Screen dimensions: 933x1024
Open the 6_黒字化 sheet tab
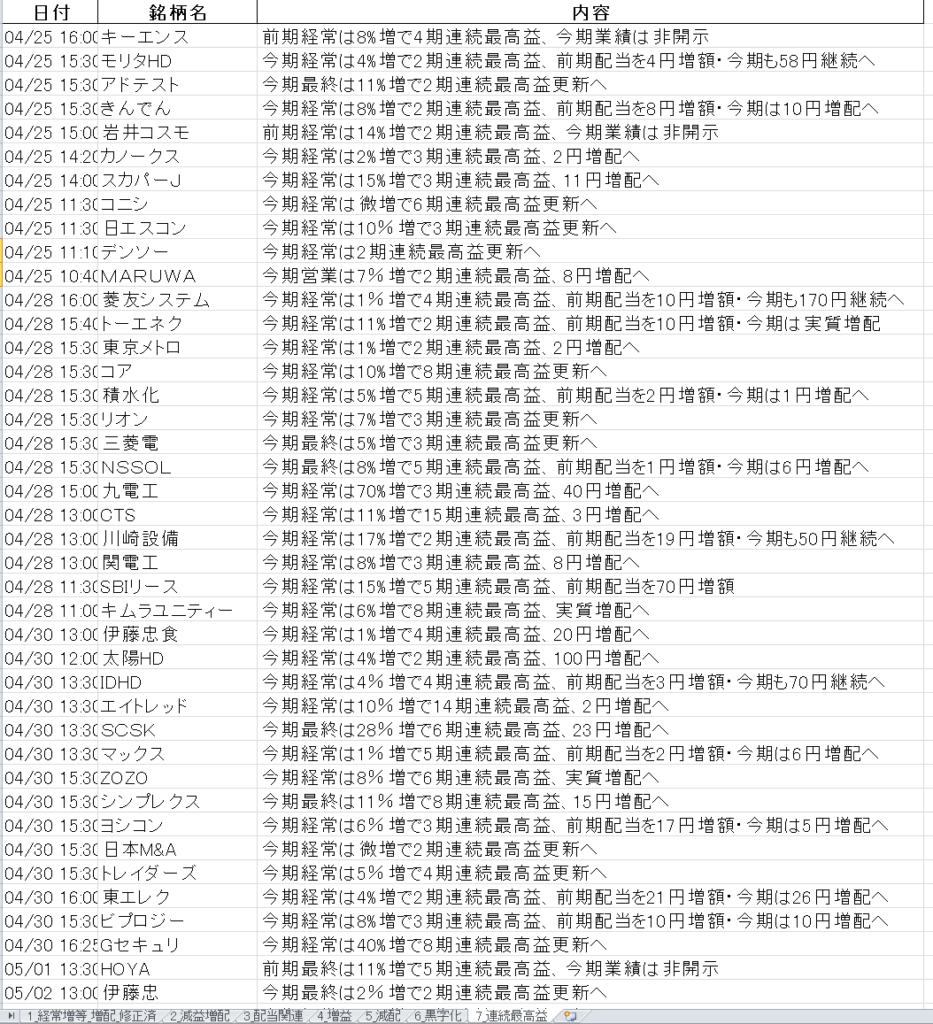click(x=436, y=1016)
